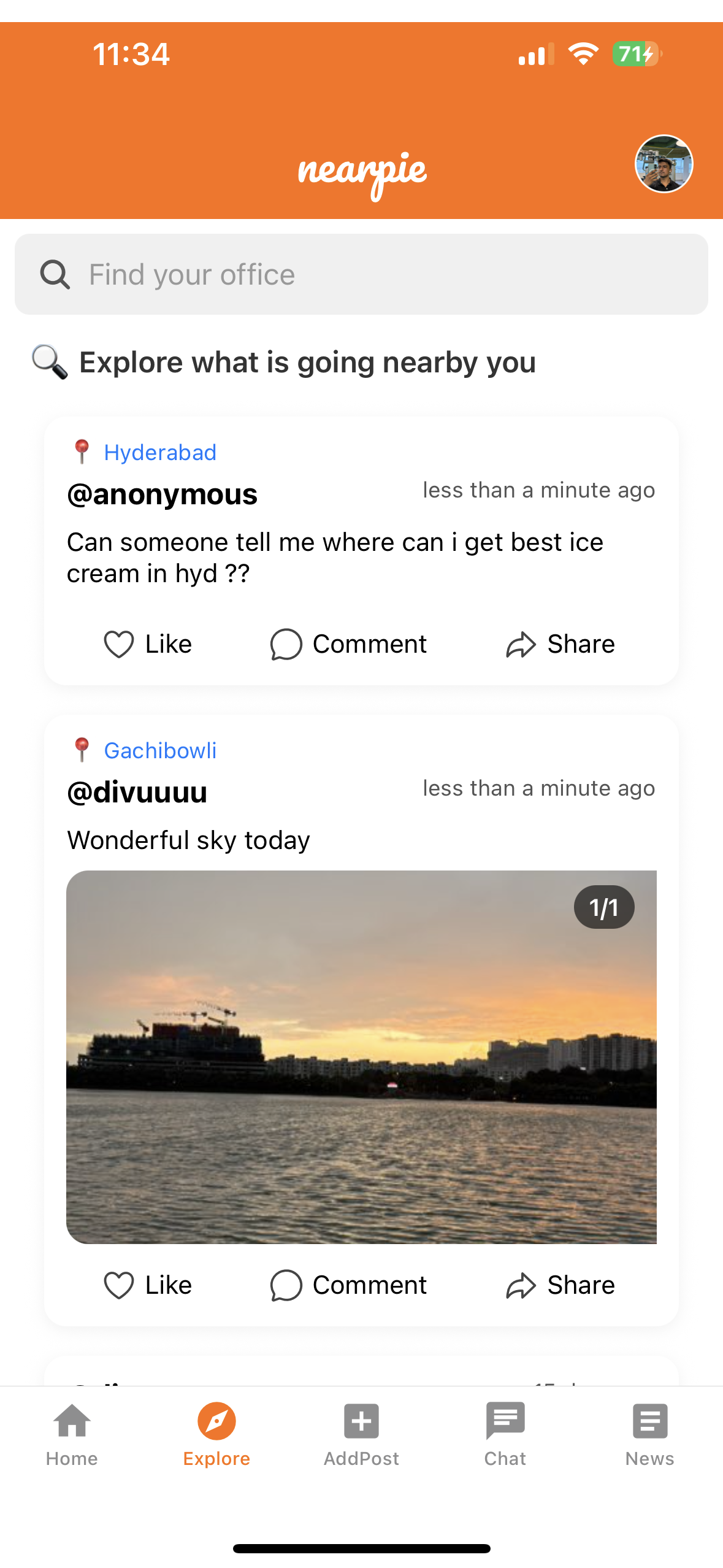
Task: Check the battery level indicator
Action: [635, 54]
